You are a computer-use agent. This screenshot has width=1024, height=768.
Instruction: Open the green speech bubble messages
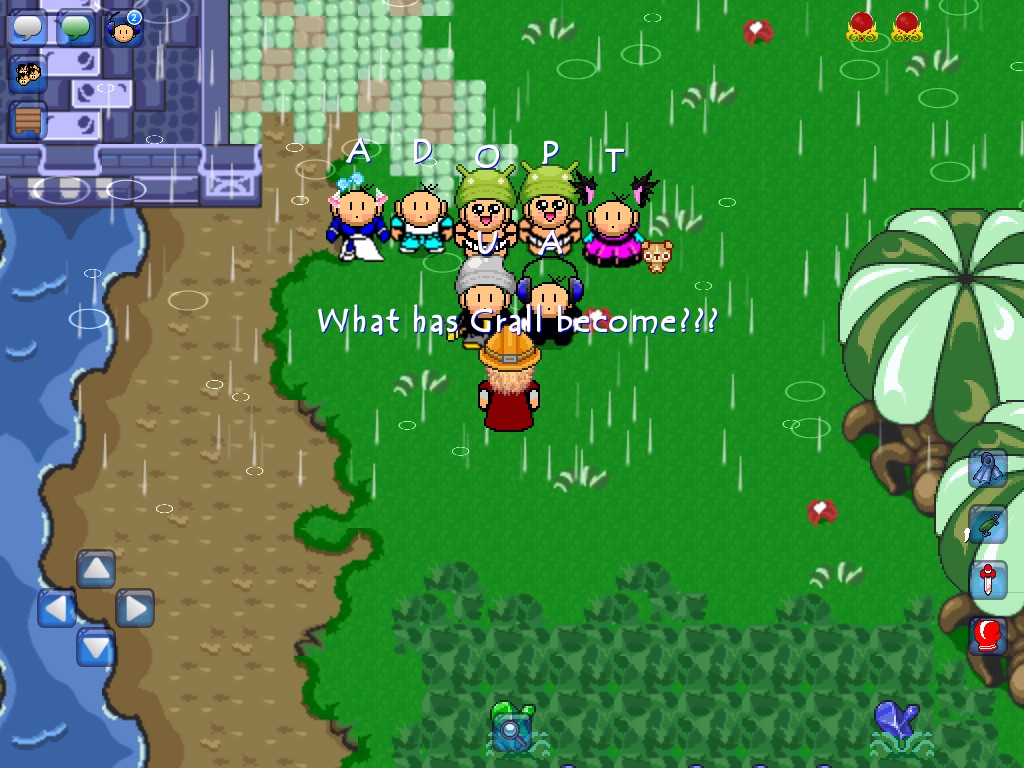click(x=77, y=28)
